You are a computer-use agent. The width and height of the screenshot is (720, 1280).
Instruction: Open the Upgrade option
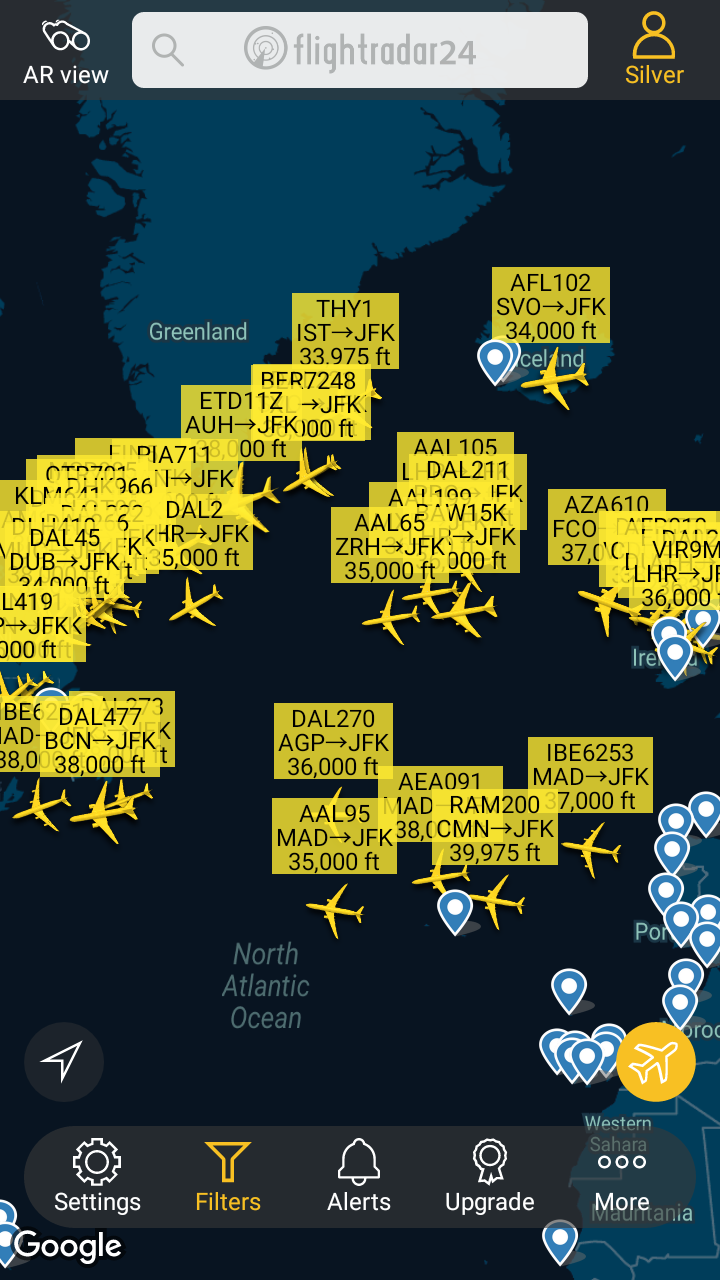[489, 1177]
